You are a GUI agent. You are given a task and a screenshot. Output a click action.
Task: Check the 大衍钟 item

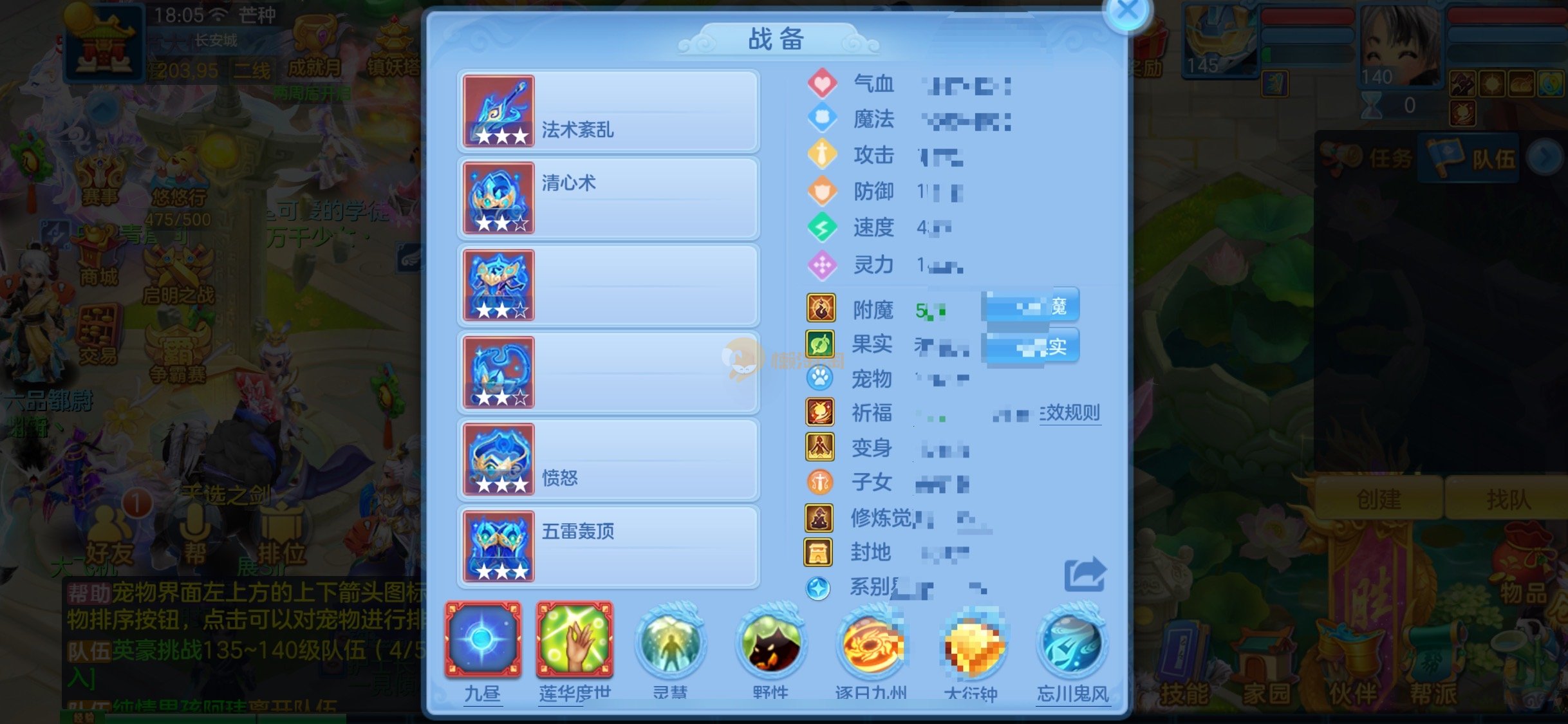coord(972,644)
